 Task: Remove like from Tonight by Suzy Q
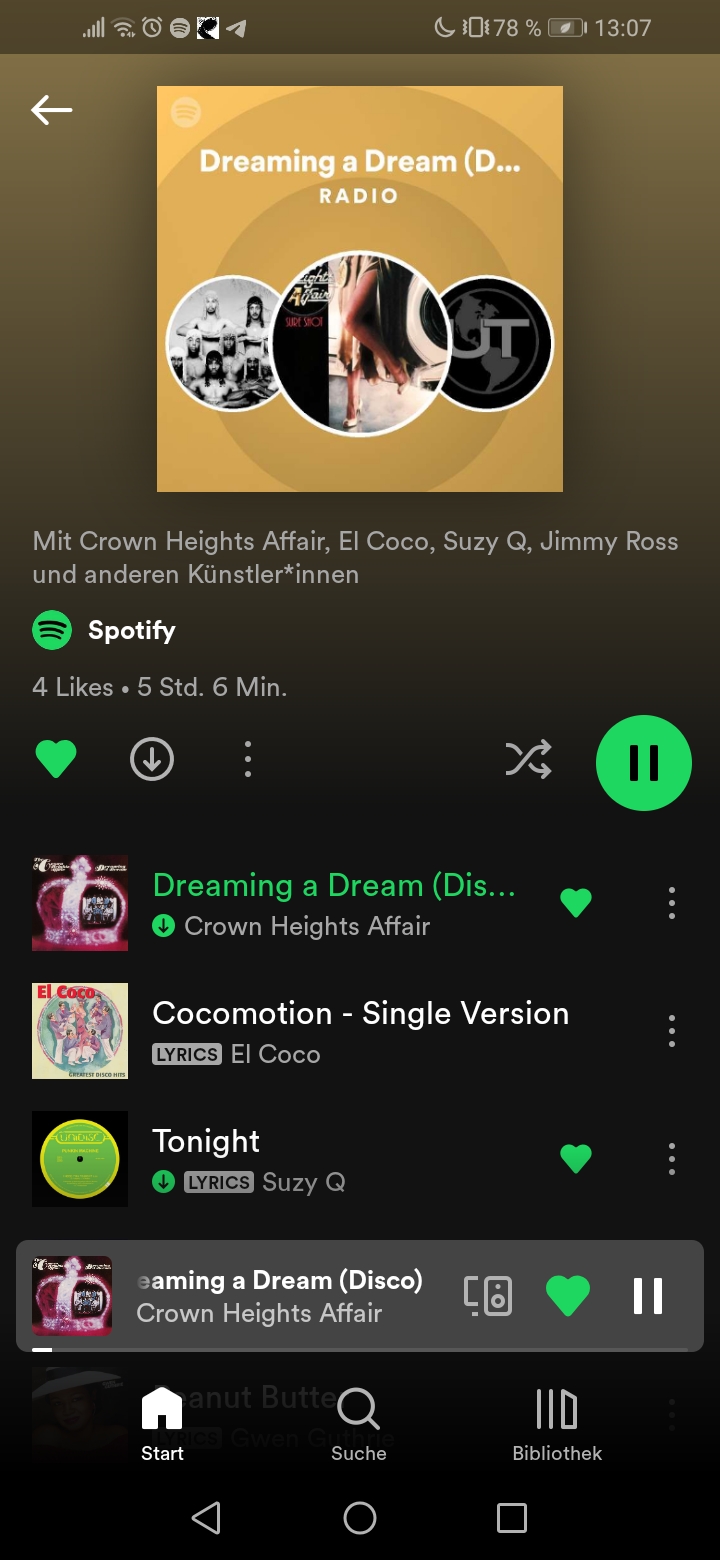(575, 1158)
